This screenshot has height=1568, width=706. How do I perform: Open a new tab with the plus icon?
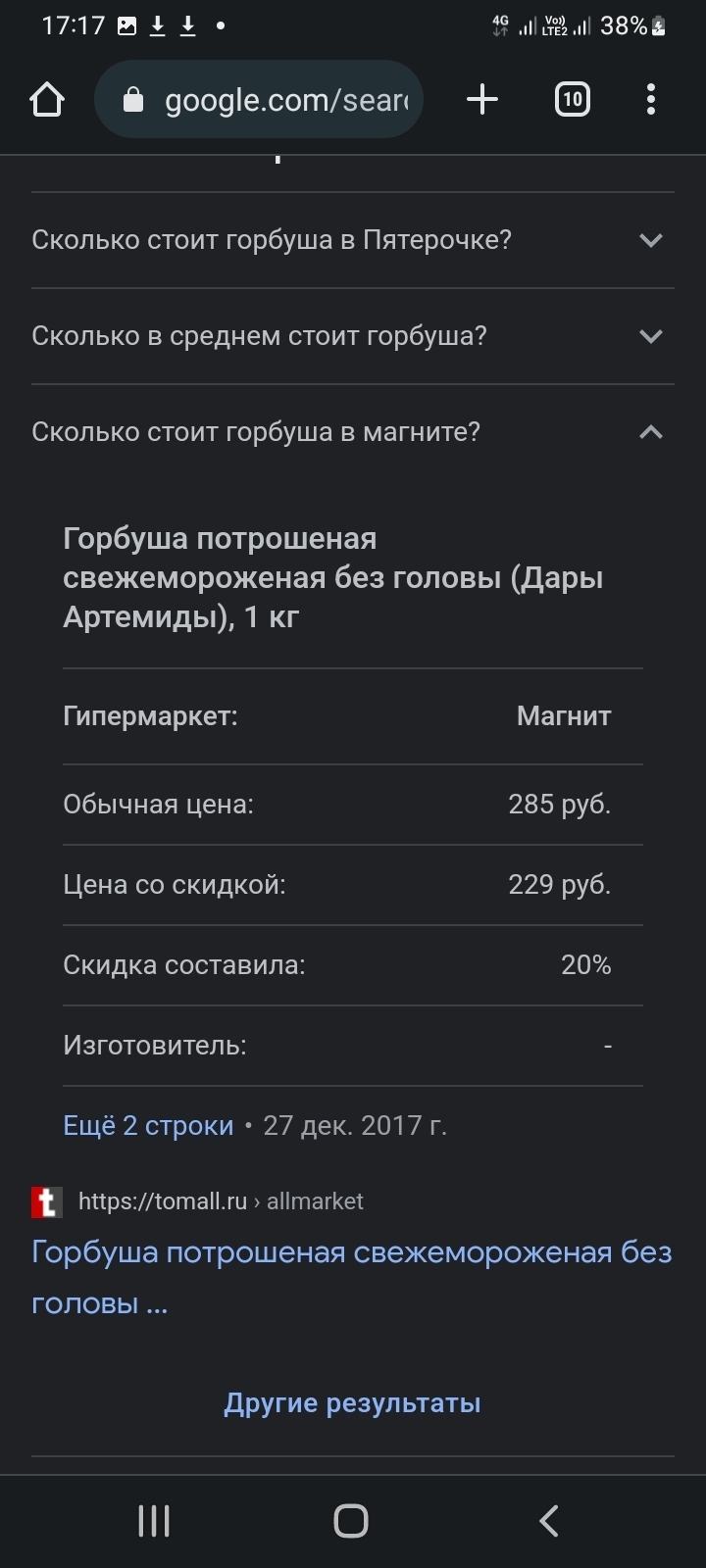(x=481, y=99)
